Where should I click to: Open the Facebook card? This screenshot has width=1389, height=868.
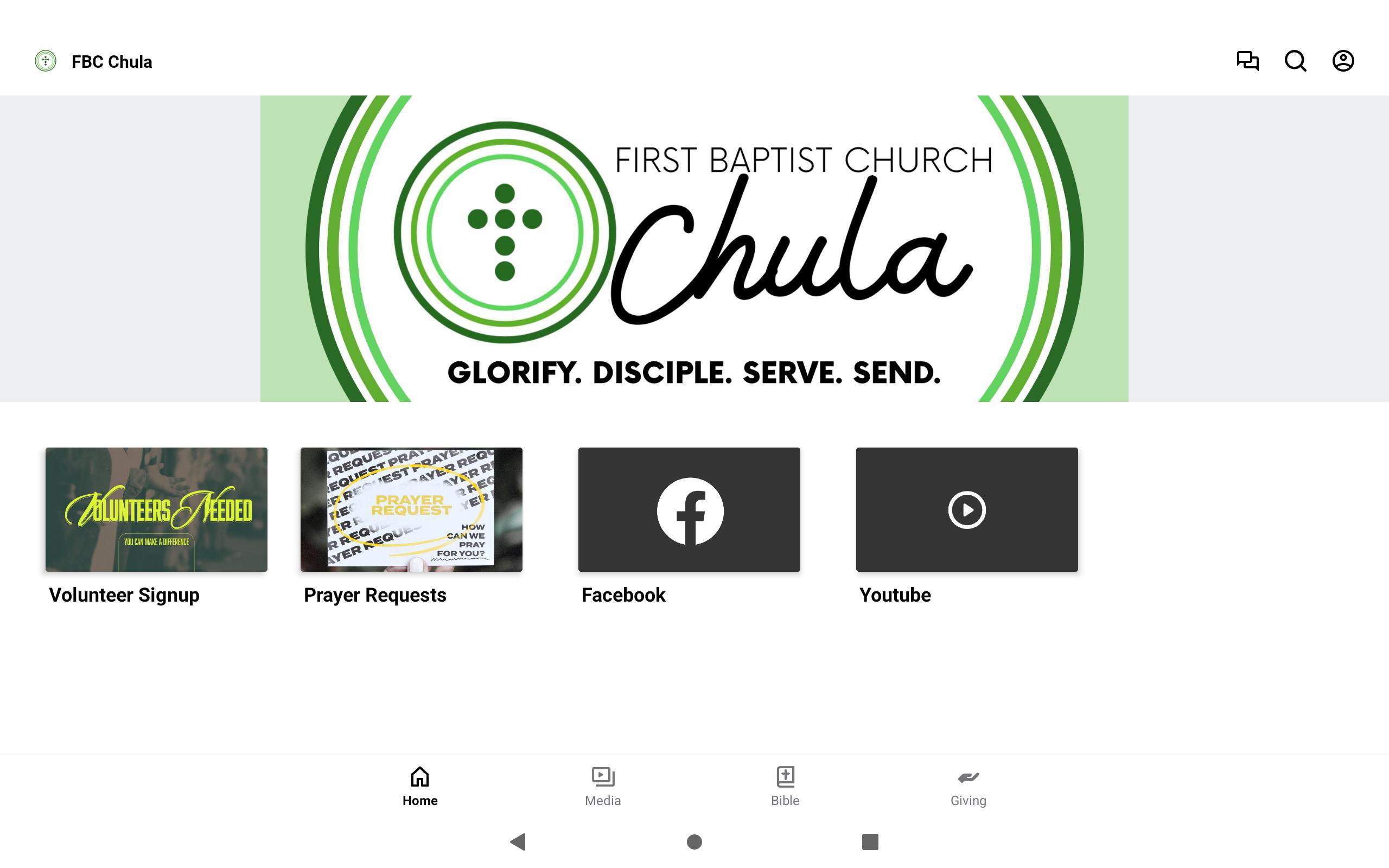(x=689, y=510)
